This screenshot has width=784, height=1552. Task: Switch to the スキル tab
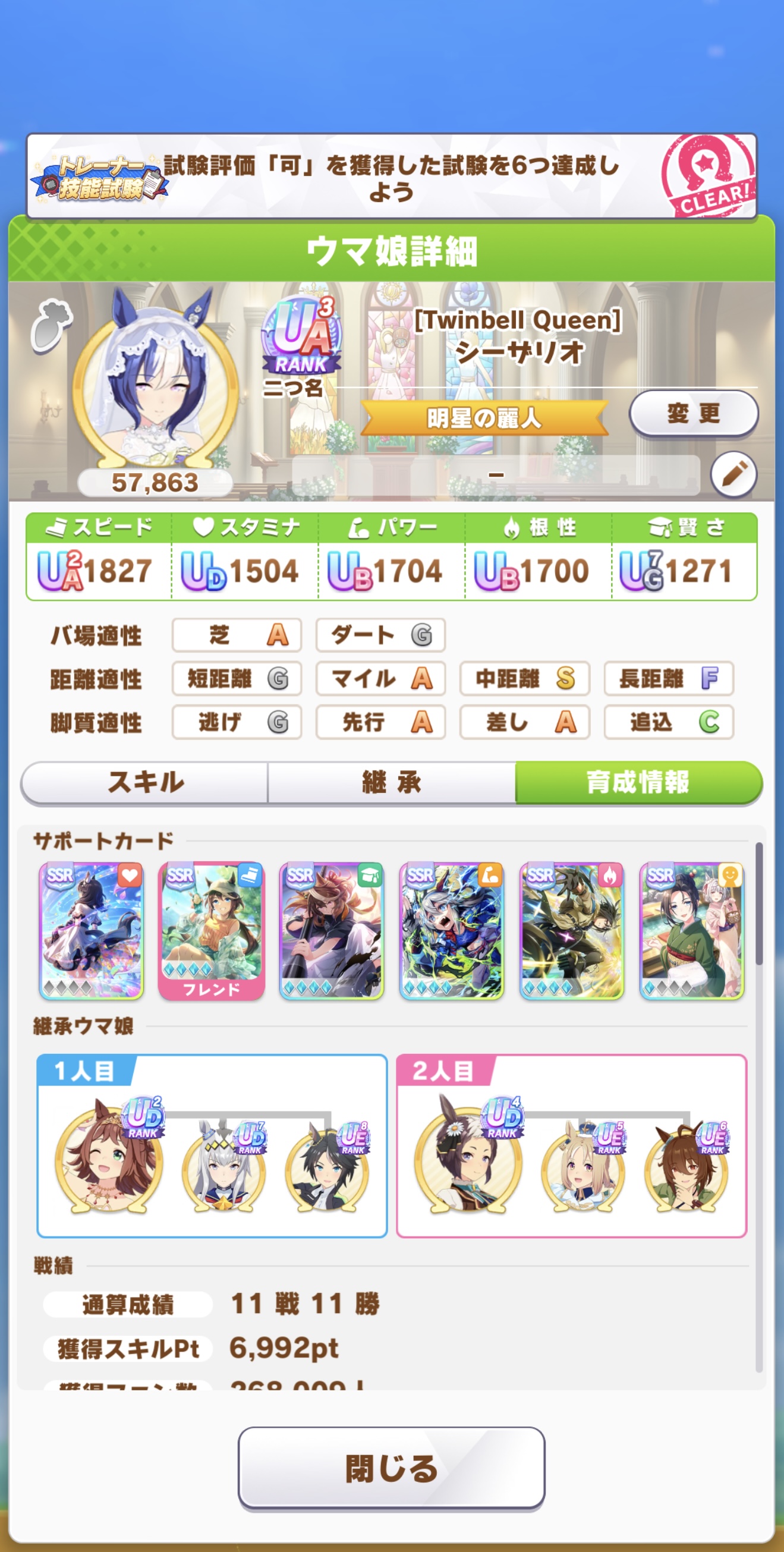[x=145, y=782]
